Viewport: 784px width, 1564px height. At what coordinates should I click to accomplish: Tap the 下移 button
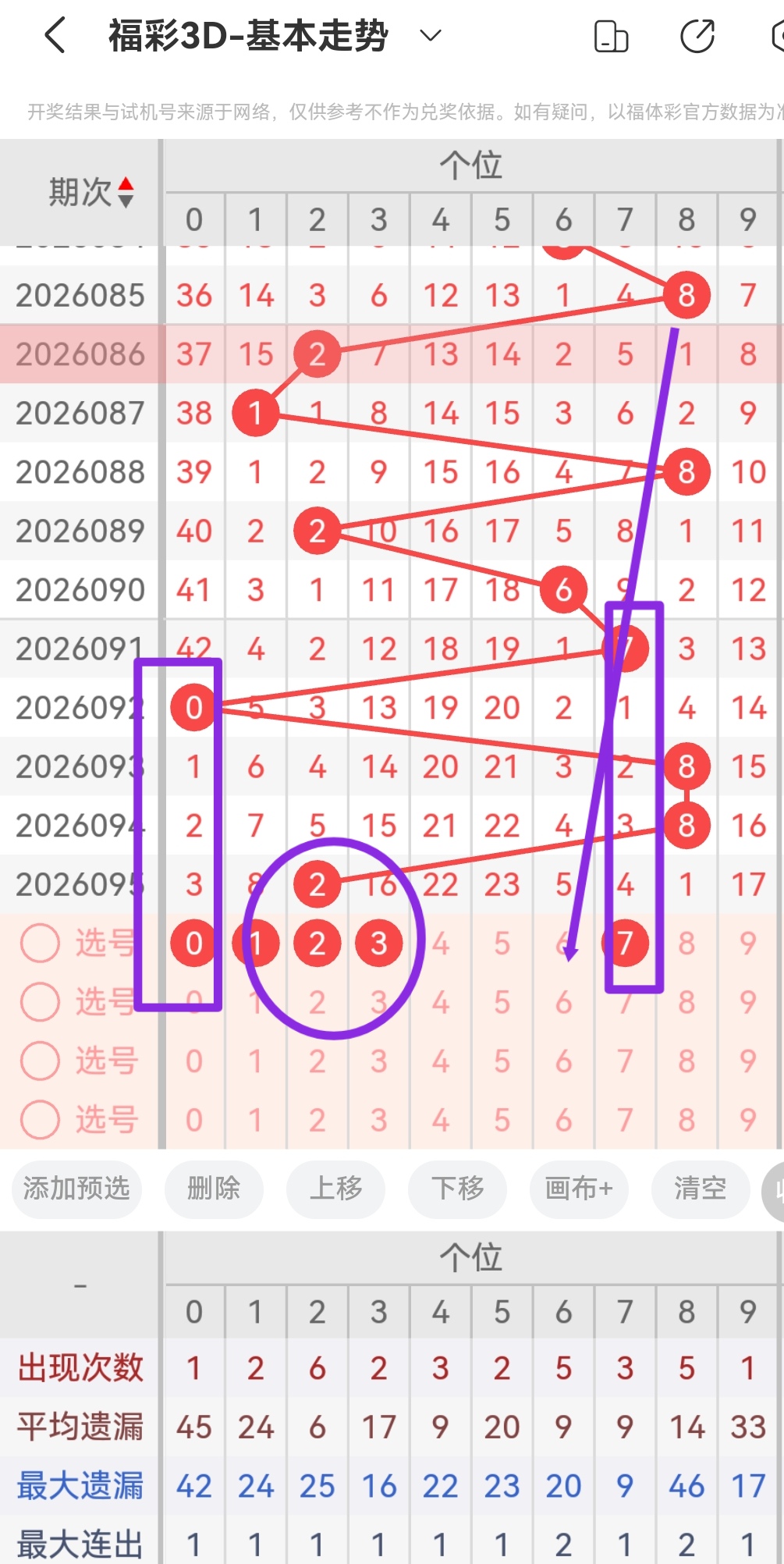pyautogui.click(x=457, y=1189)
